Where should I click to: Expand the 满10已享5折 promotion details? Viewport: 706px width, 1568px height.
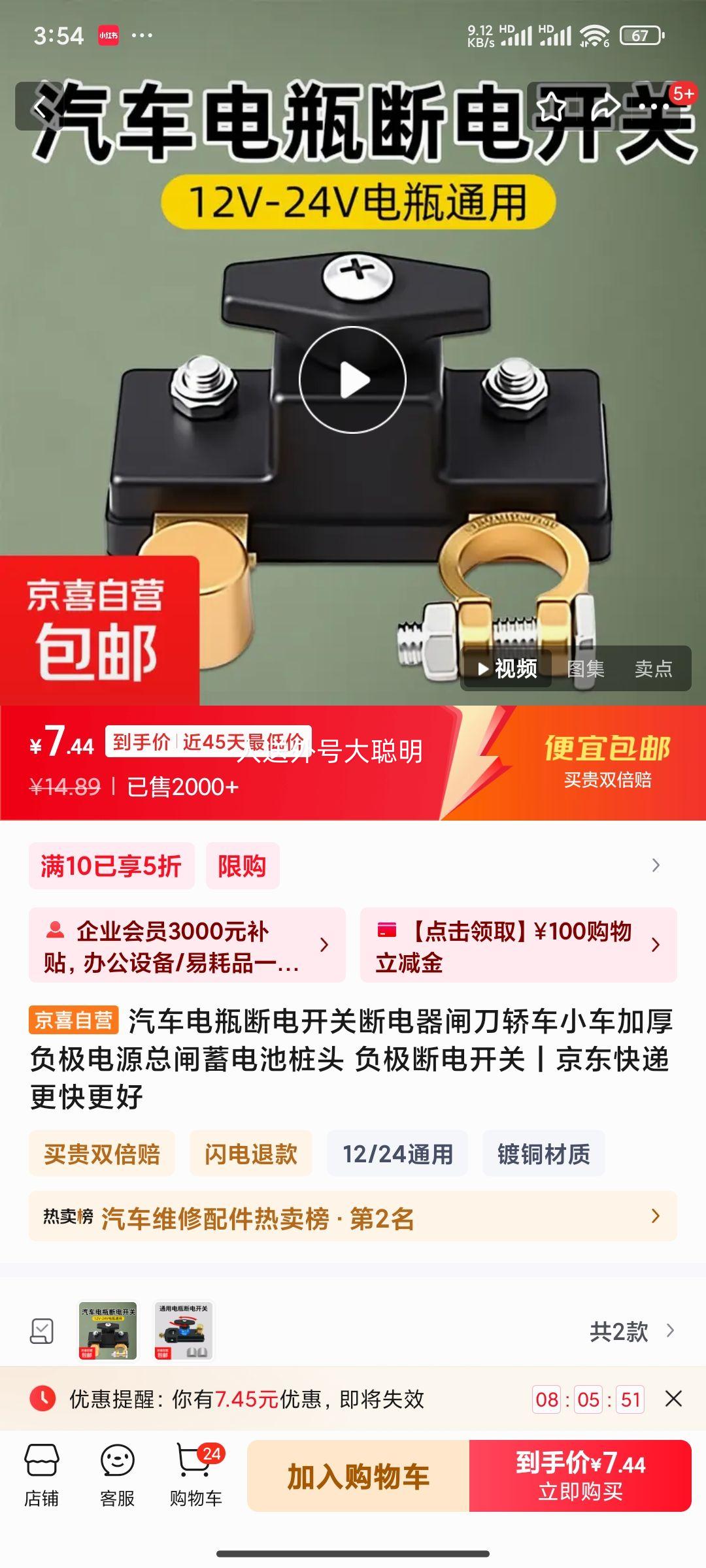pos(656,866)
